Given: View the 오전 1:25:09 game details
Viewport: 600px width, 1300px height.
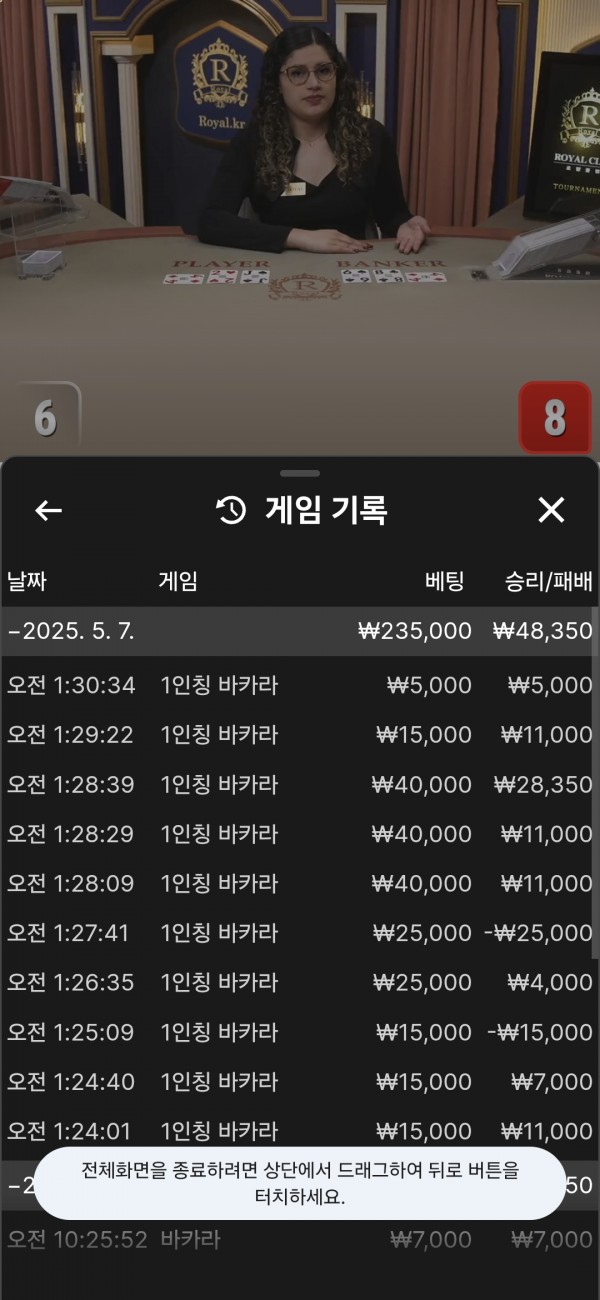Looking at the screenshot, I should point(298,1032).
